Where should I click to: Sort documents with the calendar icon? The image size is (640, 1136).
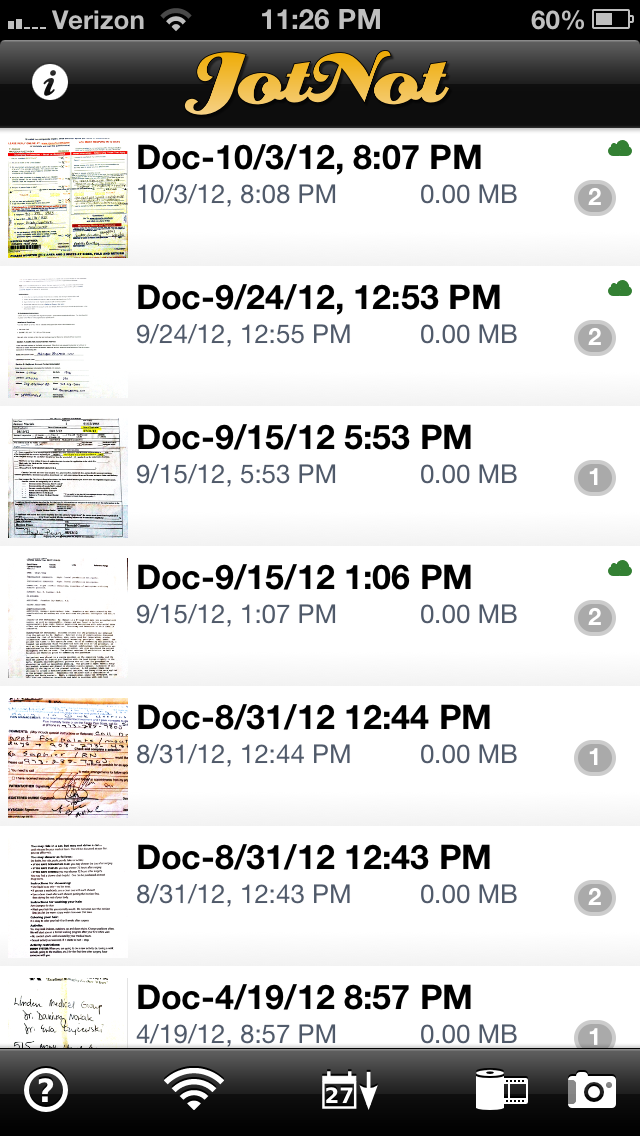click(349, 1091)
